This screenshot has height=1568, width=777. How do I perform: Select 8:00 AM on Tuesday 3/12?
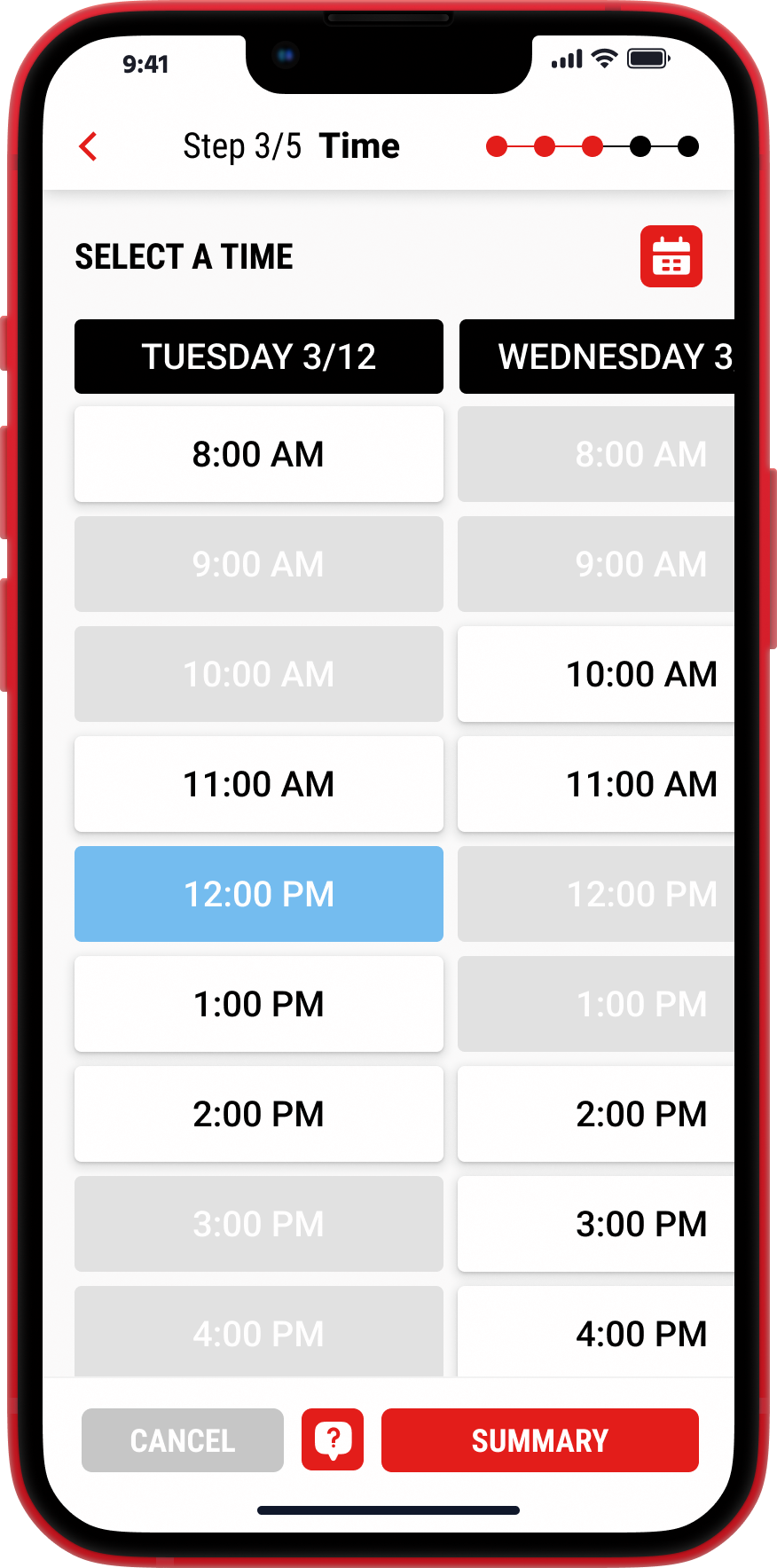(x=258, y=454)
